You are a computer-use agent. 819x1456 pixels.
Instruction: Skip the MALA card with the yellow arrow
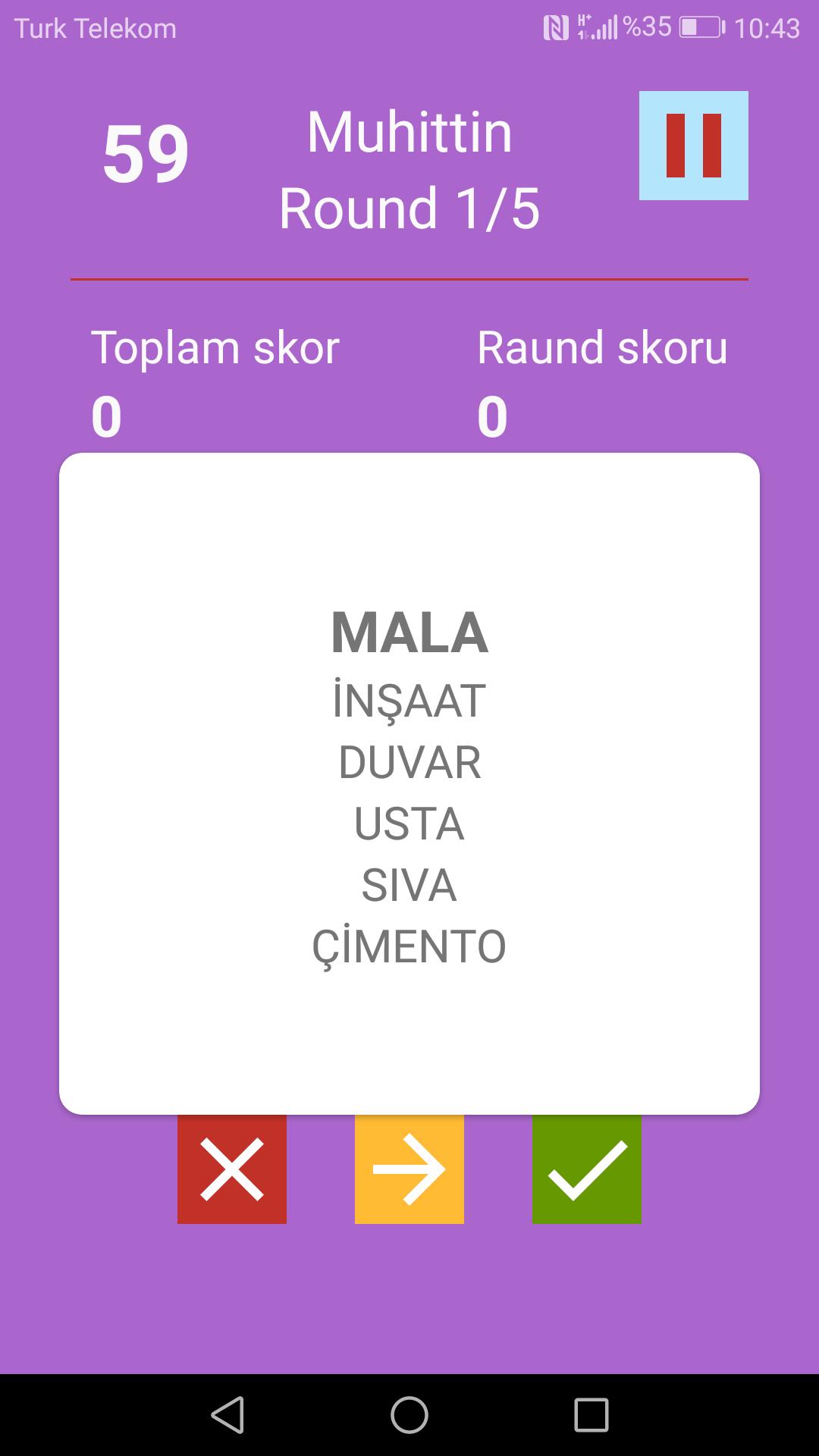tap(409, 1169)
